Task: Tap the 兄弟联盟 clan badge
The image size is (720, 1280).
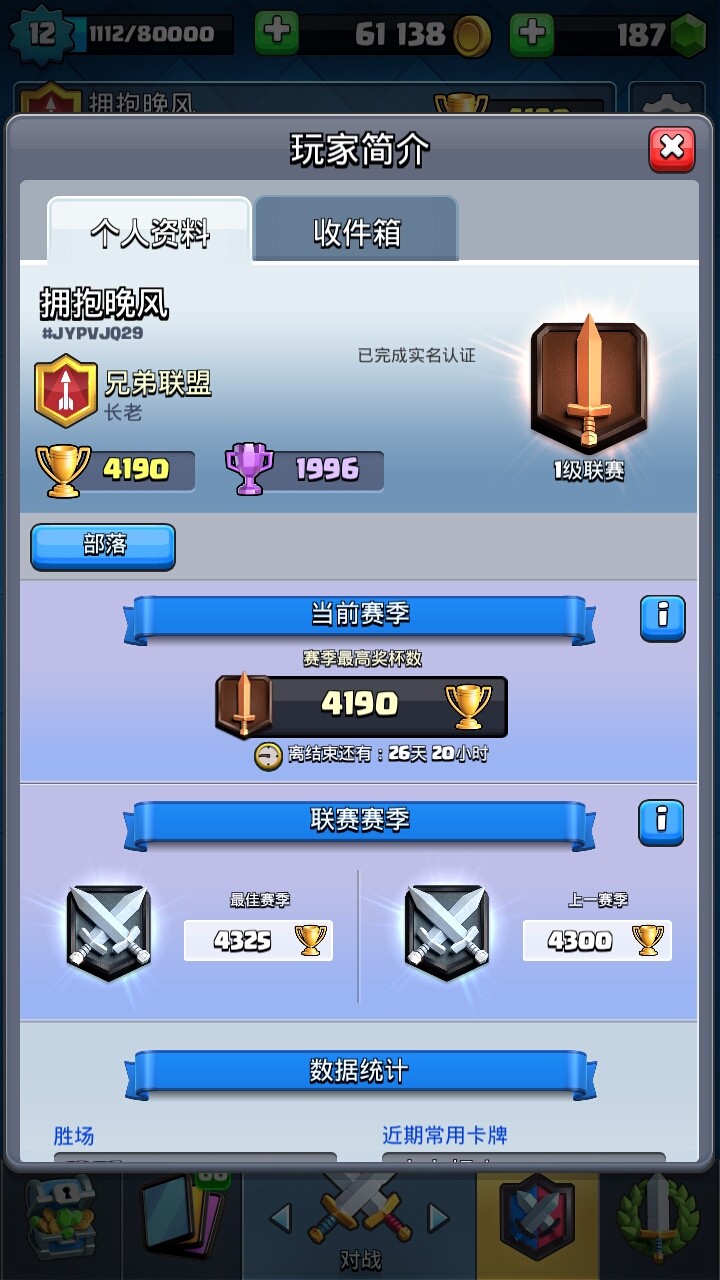Action: pos(66,390)
